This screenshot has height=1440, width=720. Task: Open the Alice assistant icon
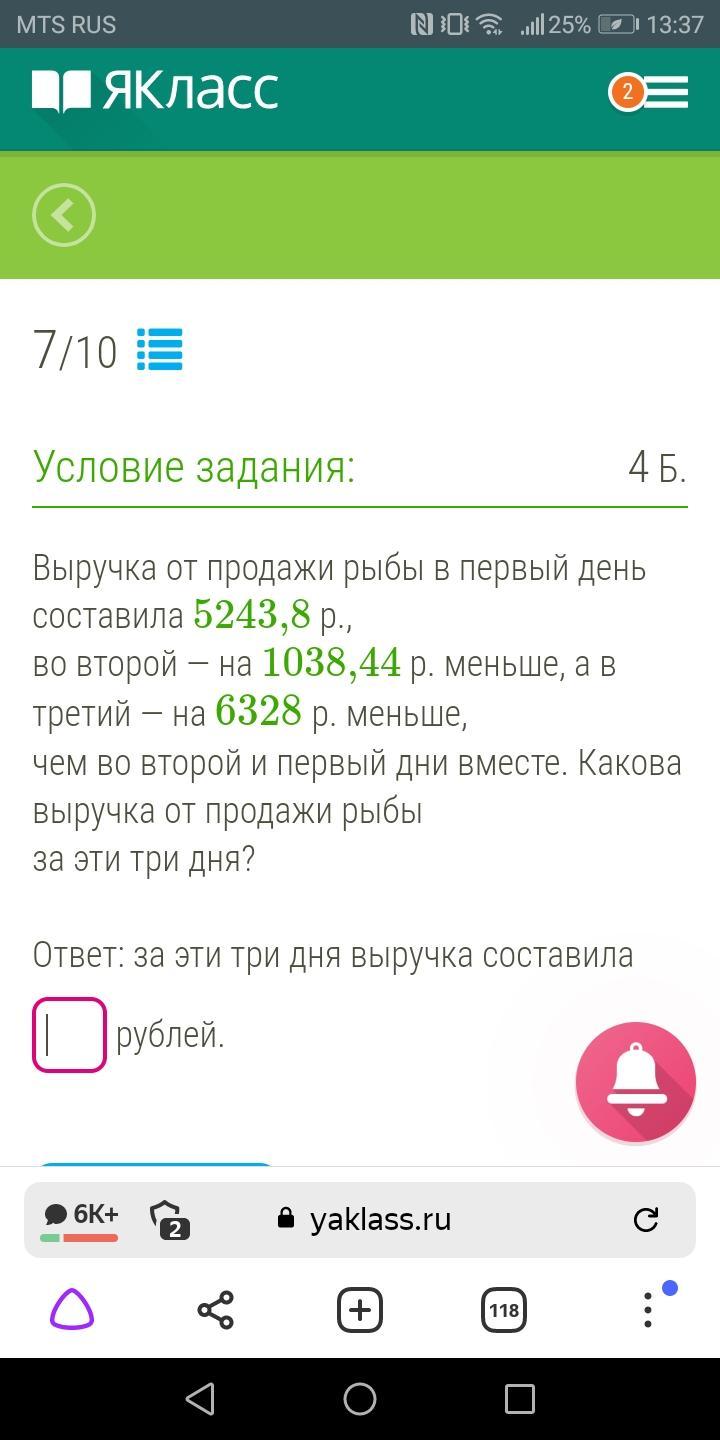pyautogui.click(x=72, y=1309)
